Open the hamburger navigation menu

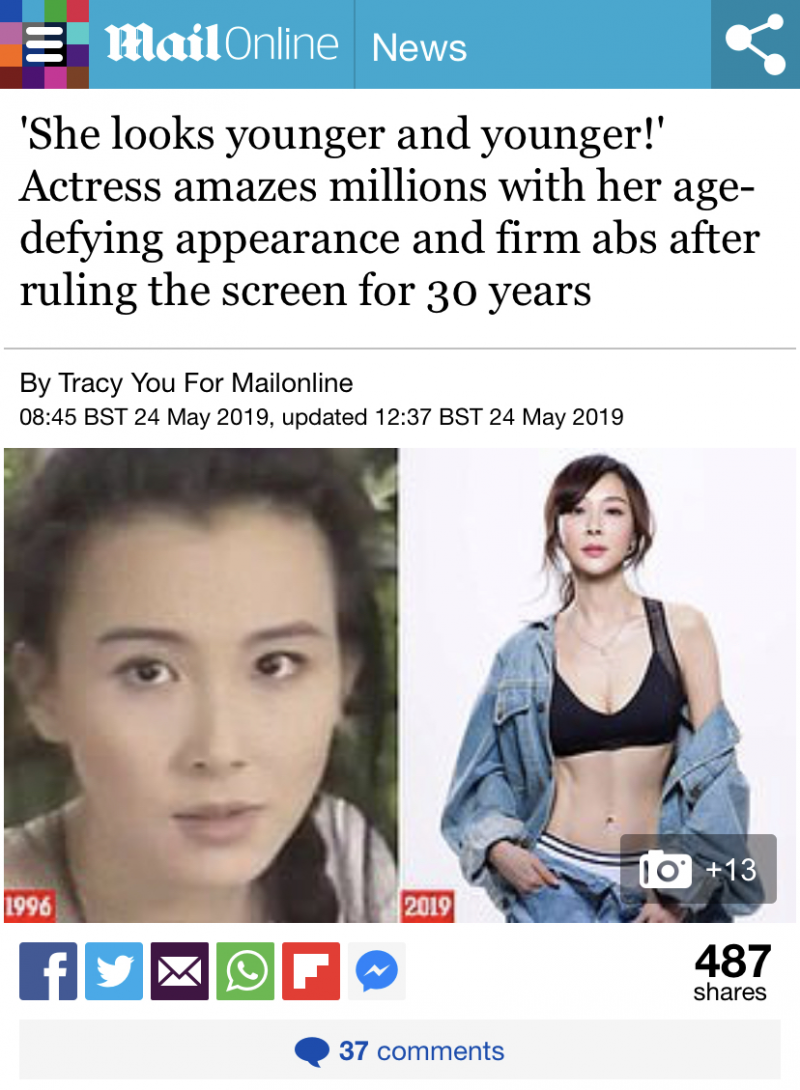click(x=44, y=44)
